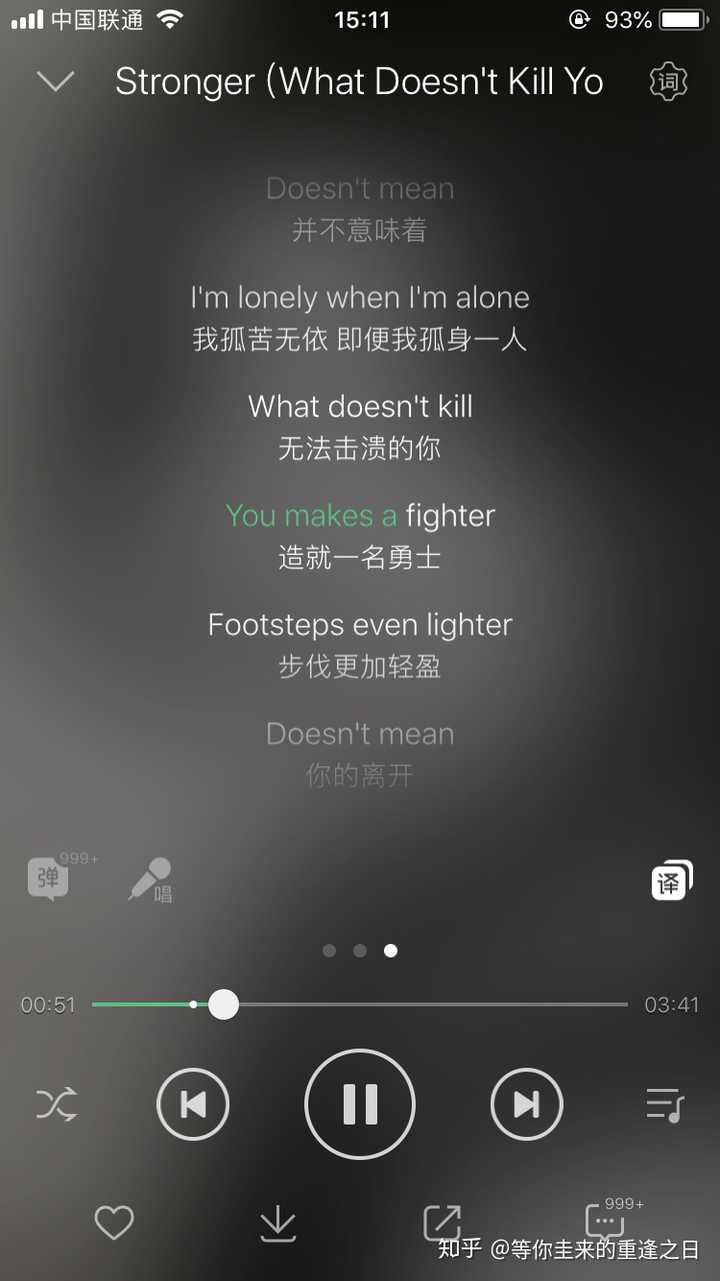Toggle shuffle play mode
Viewport: 720px width, 1281px height.
(56, 1104)
